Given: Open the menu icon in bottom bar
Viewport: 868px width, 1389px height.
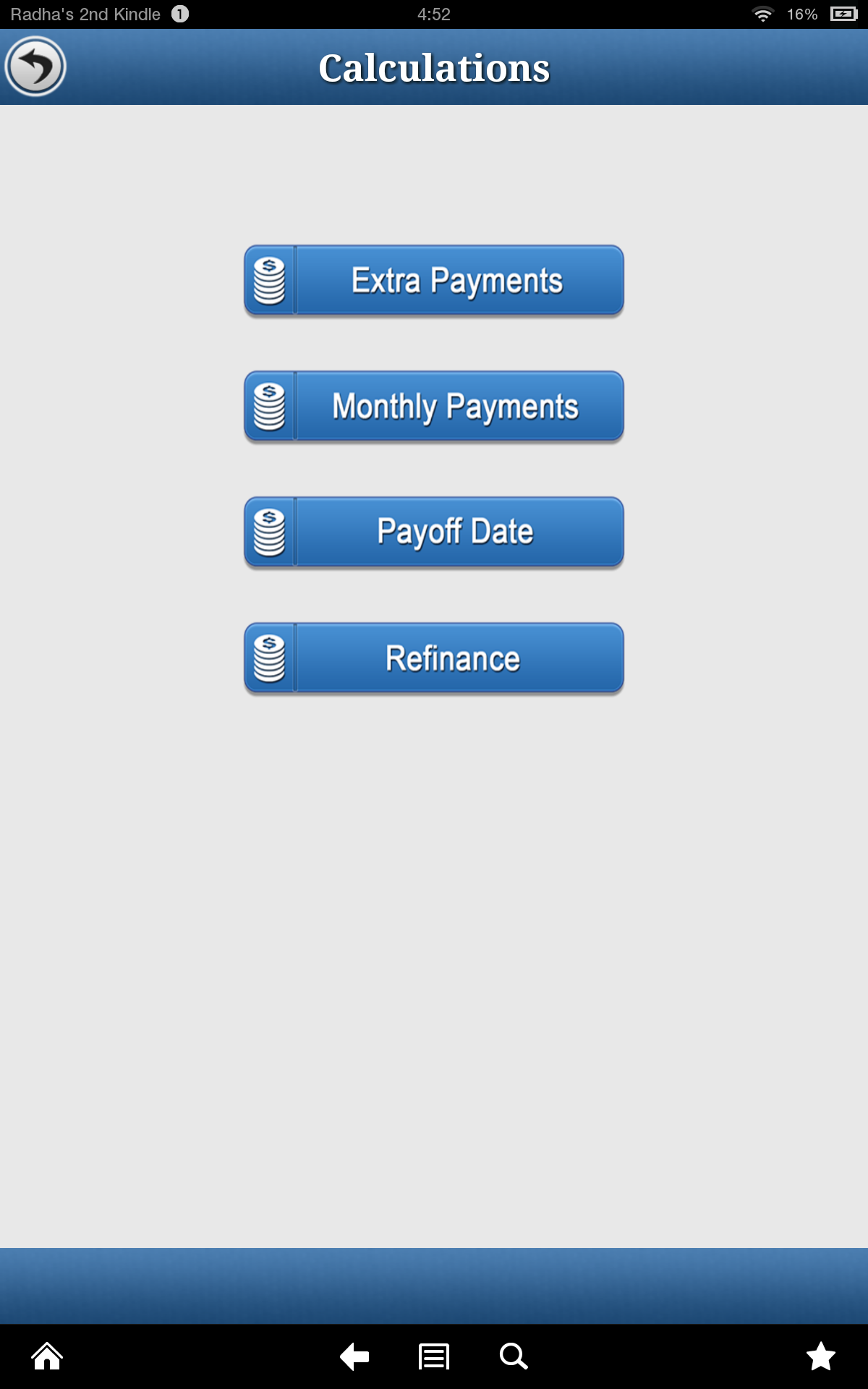Looking at the screenshot, I should pyautogui.click(x=434, y=1356).
